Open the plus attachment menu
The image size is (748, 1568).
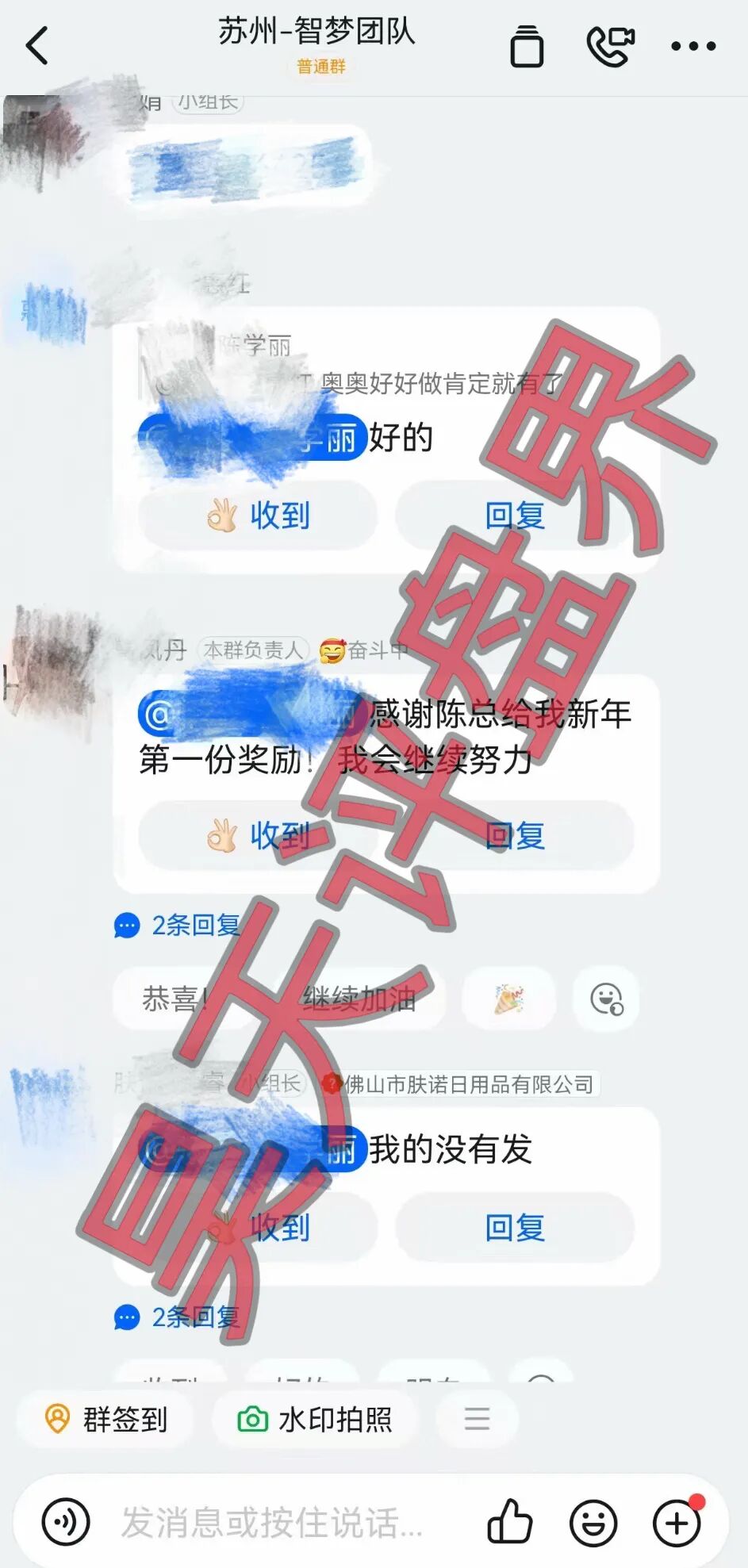click(677, 1522)
